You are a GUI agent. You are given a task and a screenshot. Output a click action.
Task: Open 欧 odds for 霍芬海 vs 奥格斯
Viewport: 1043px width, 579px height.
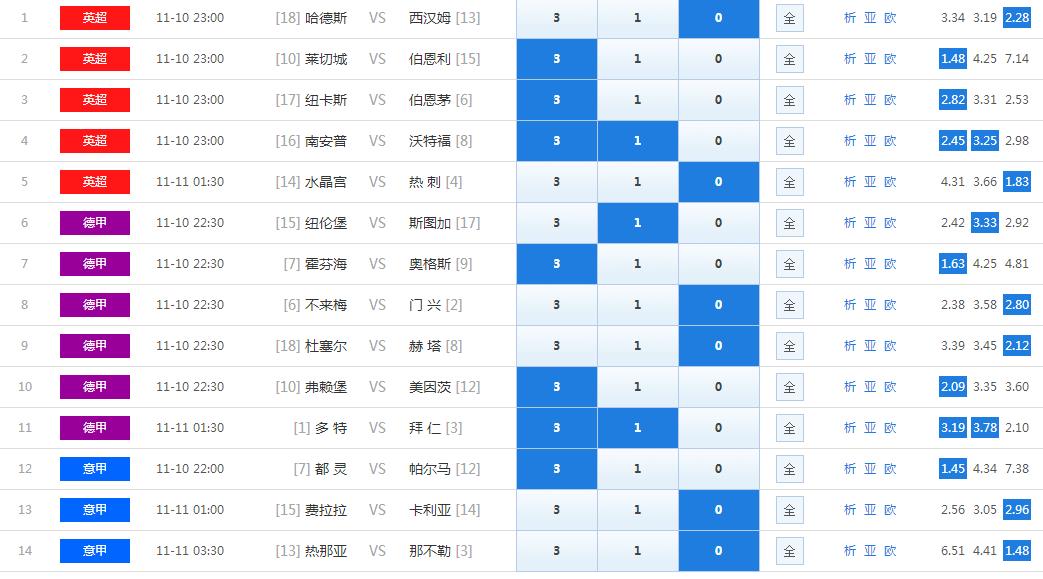[x=890, y=264]
